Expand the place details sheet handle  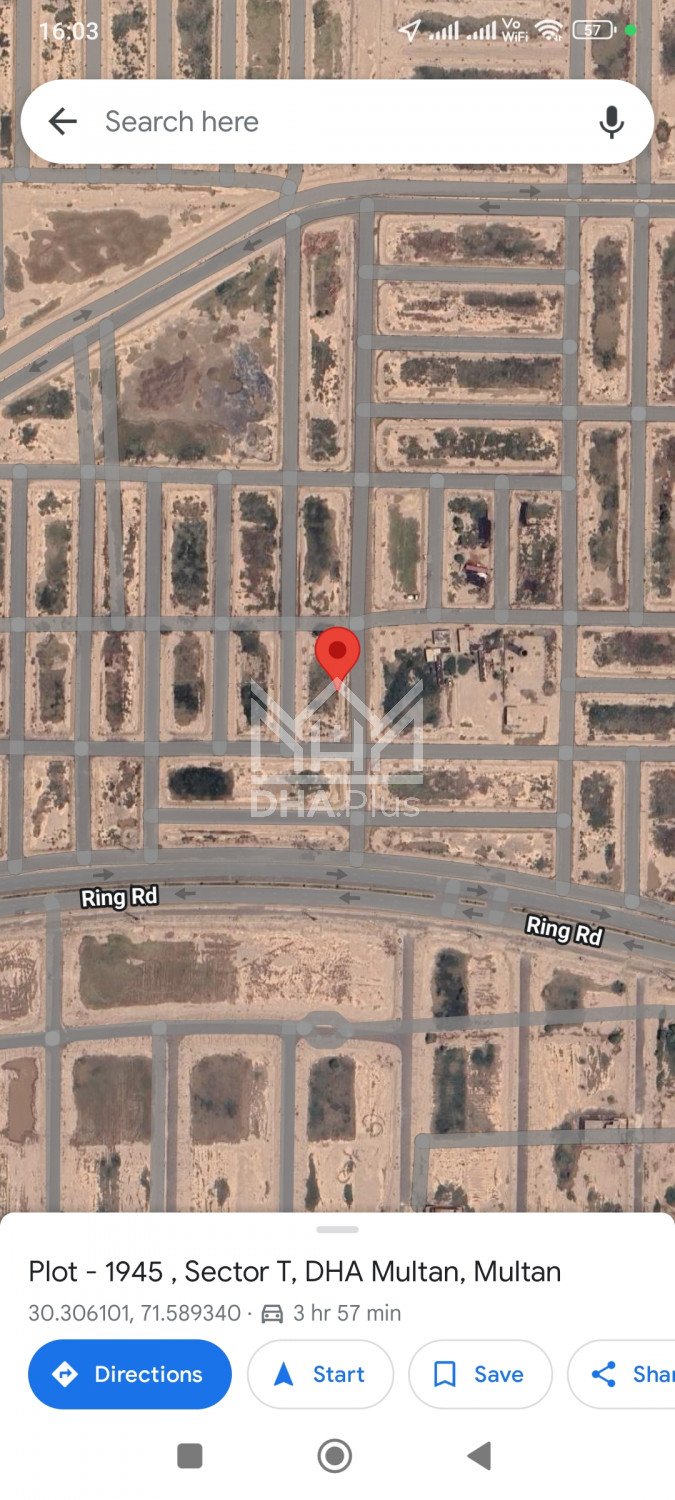(x=337, y=1229)
